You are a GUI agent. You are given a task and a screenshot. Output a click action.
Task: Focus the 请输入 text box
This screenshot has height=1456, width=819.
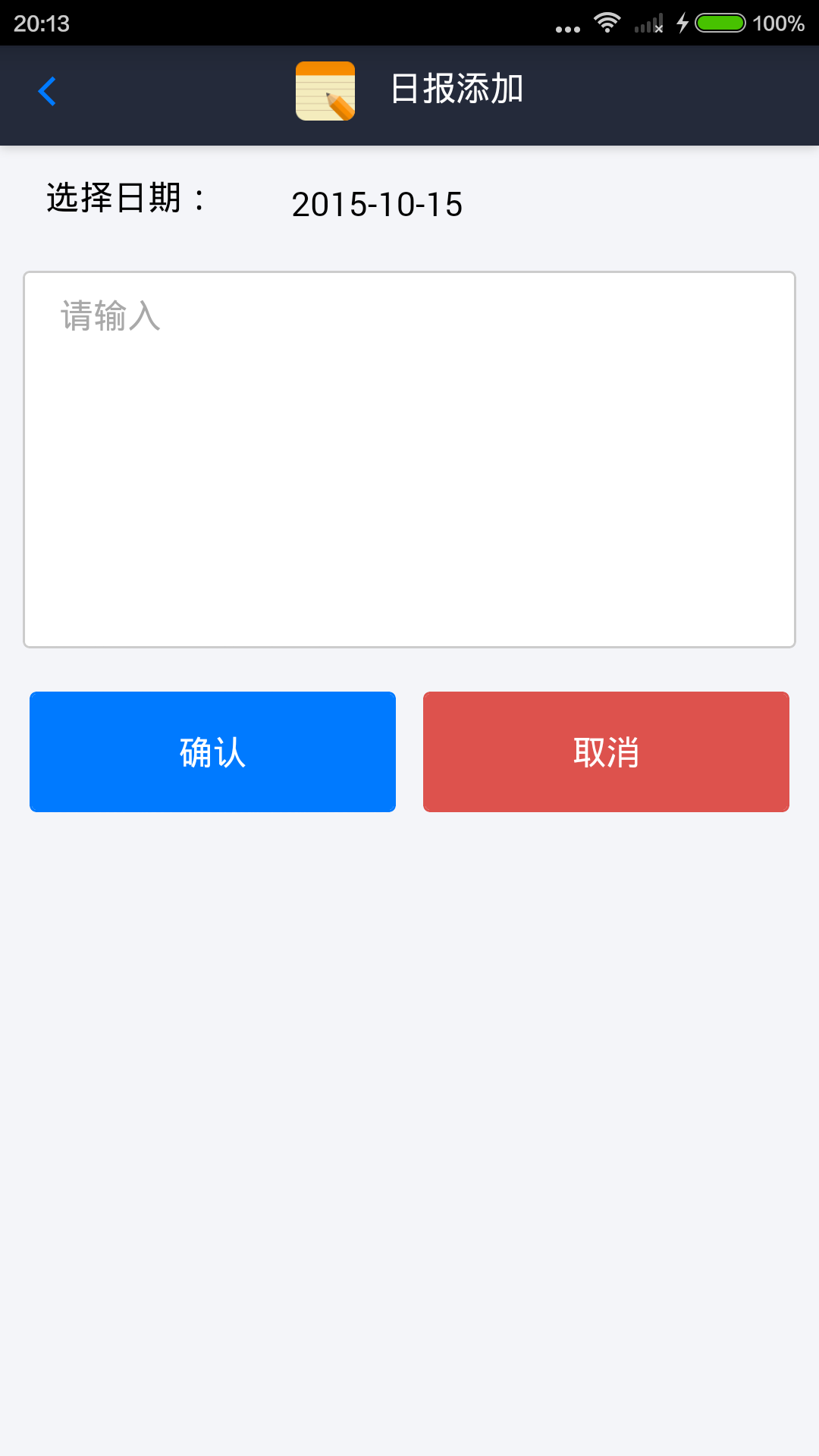[409, 459]
